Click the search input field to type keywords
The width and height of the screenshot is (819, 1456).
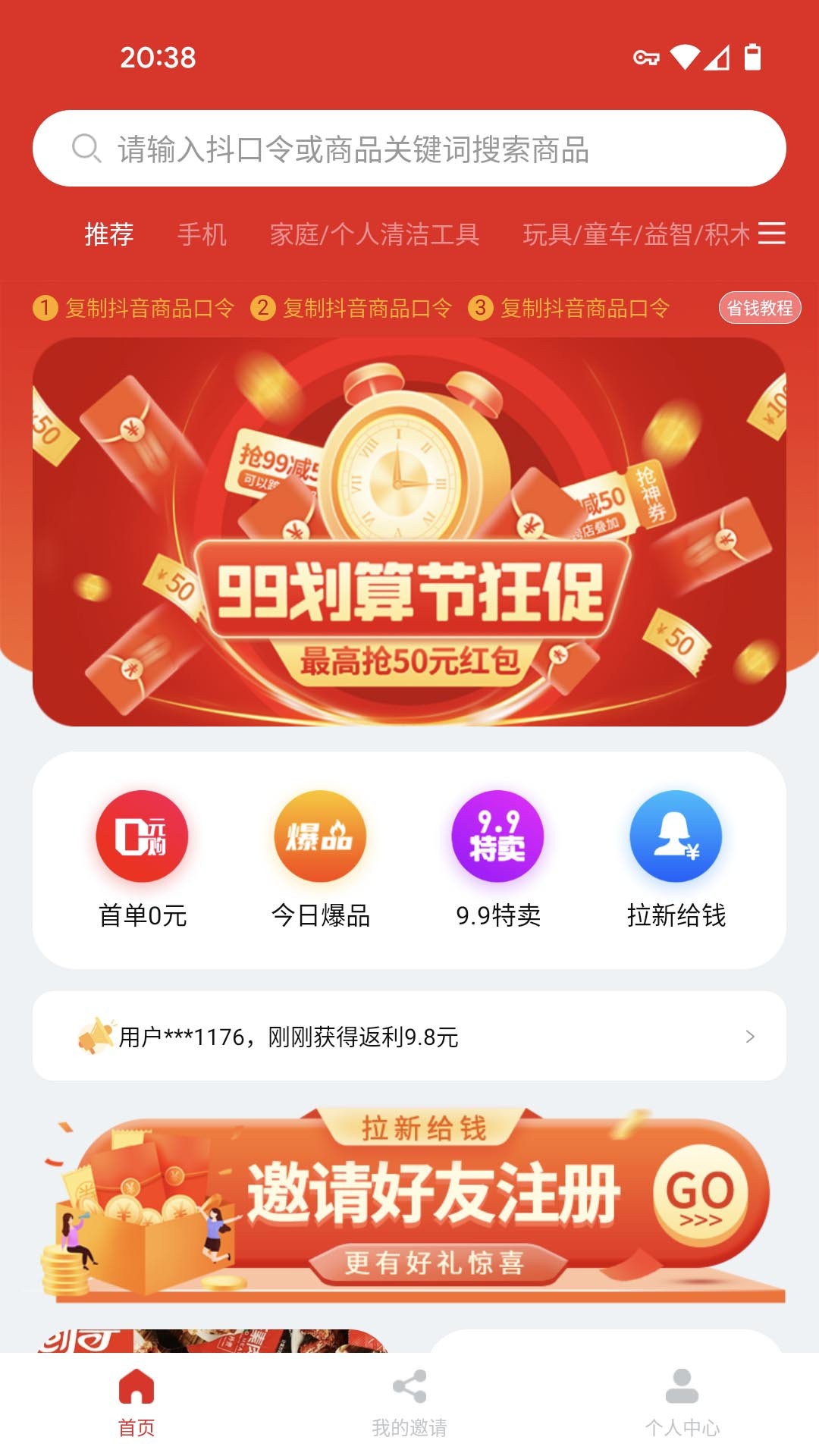point(409,148)
